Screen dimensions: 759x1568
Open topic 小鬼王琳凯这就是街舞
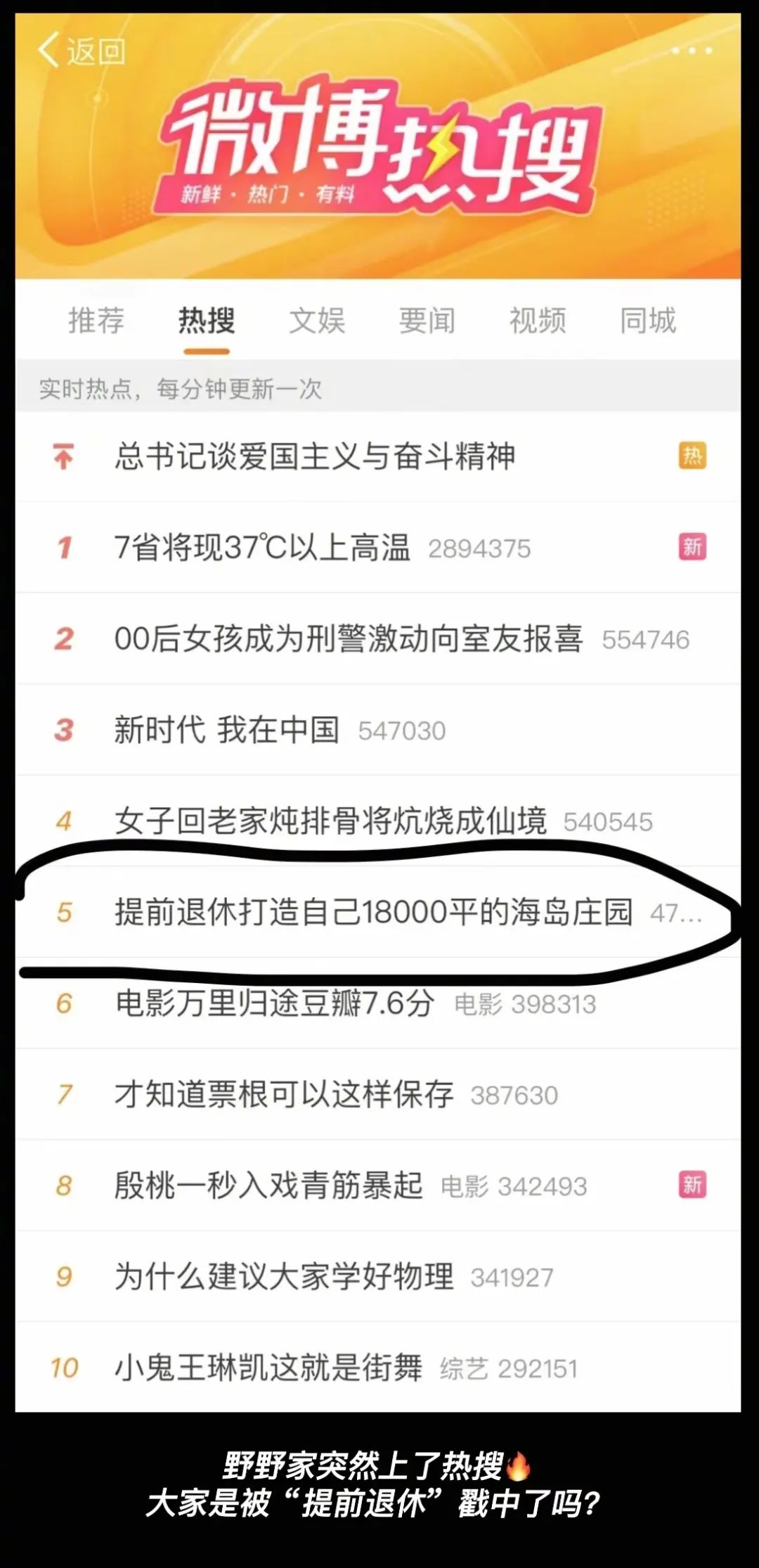tap(378, 1368)
